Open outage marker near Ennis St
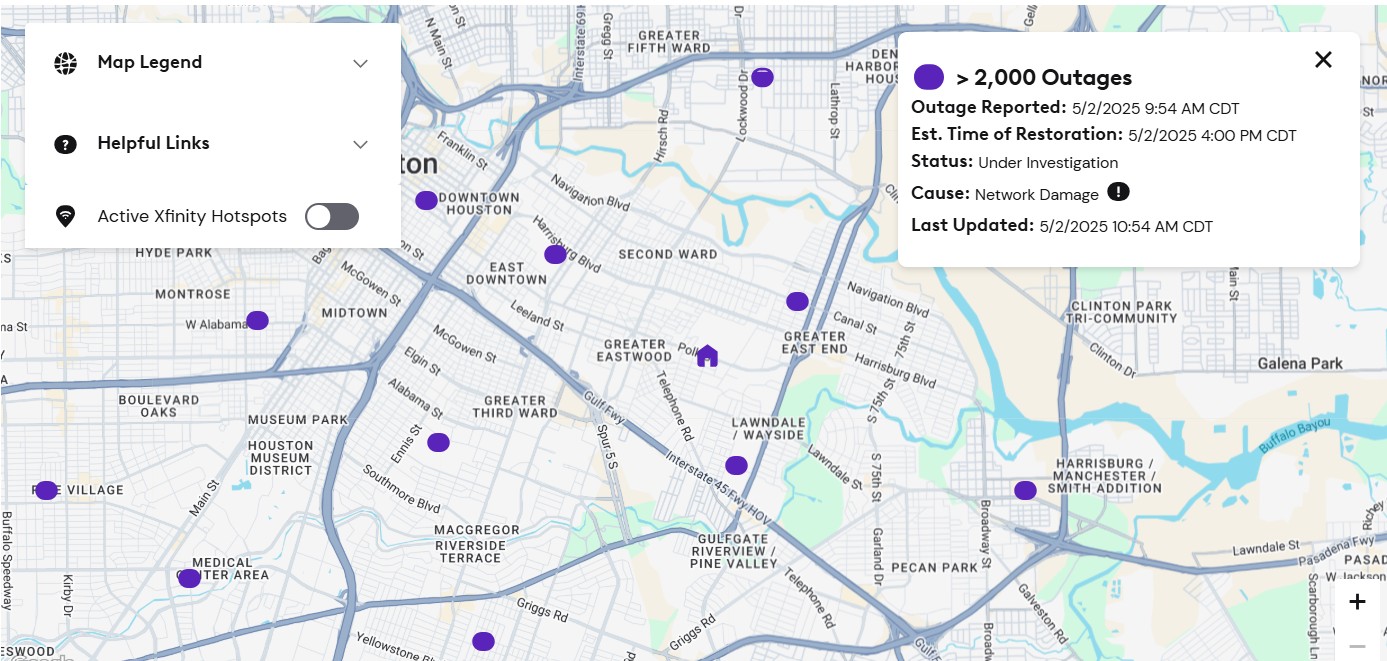The width and height of the screenshot is (1387, 661). pos(438,442)
